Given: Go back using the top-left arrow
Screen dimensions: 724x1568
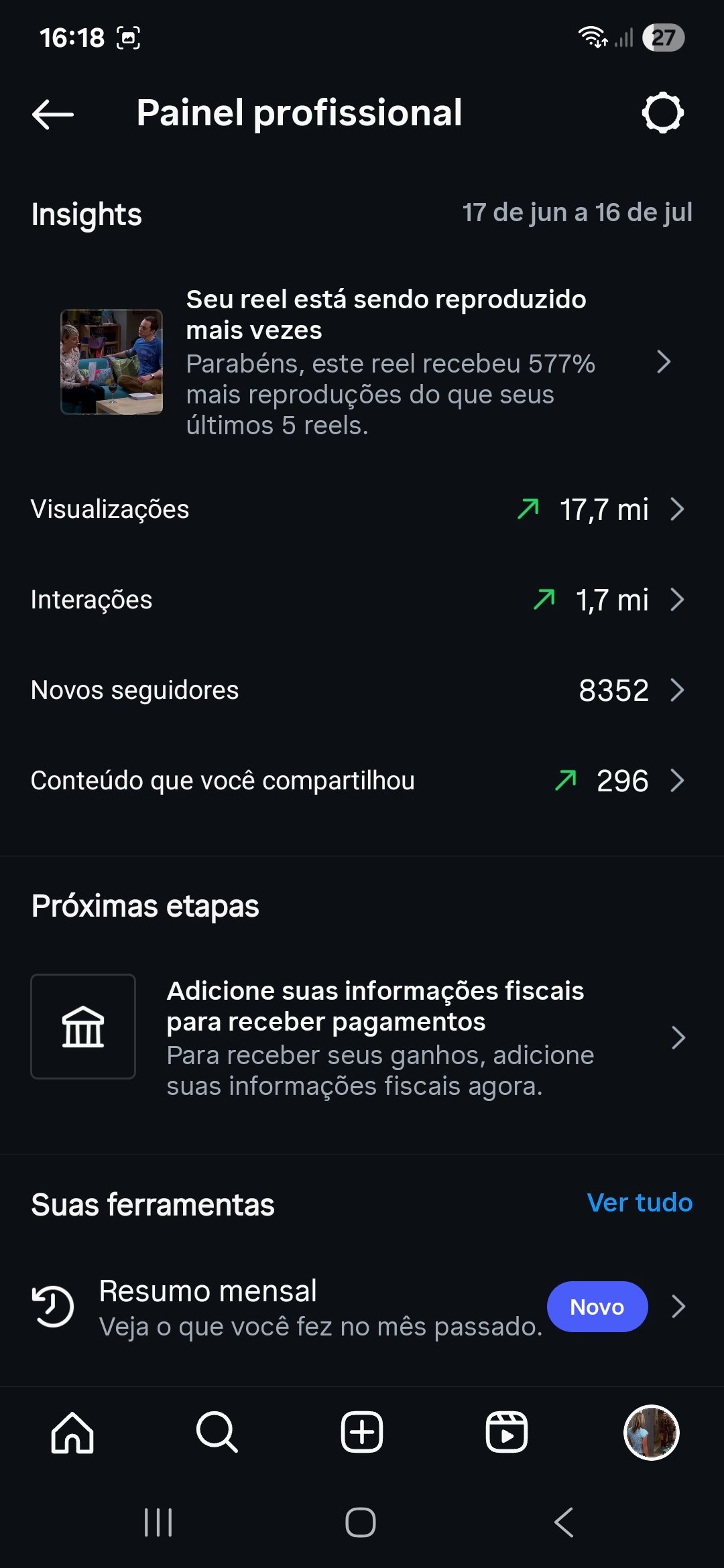Looking at the screenshot, I should [53, 115].
